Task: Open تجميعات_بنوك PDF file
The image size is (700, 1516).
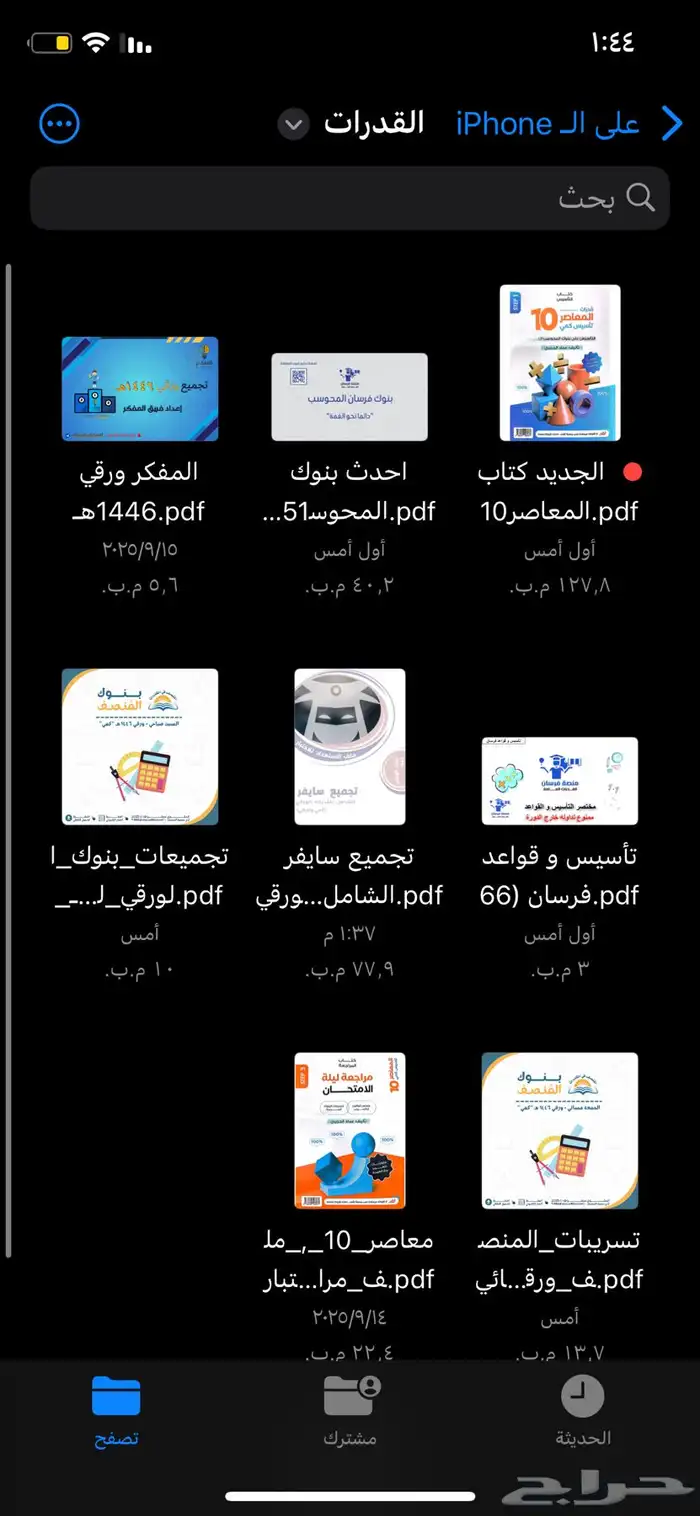Action: pyautogui.click(x=140, y=747)
